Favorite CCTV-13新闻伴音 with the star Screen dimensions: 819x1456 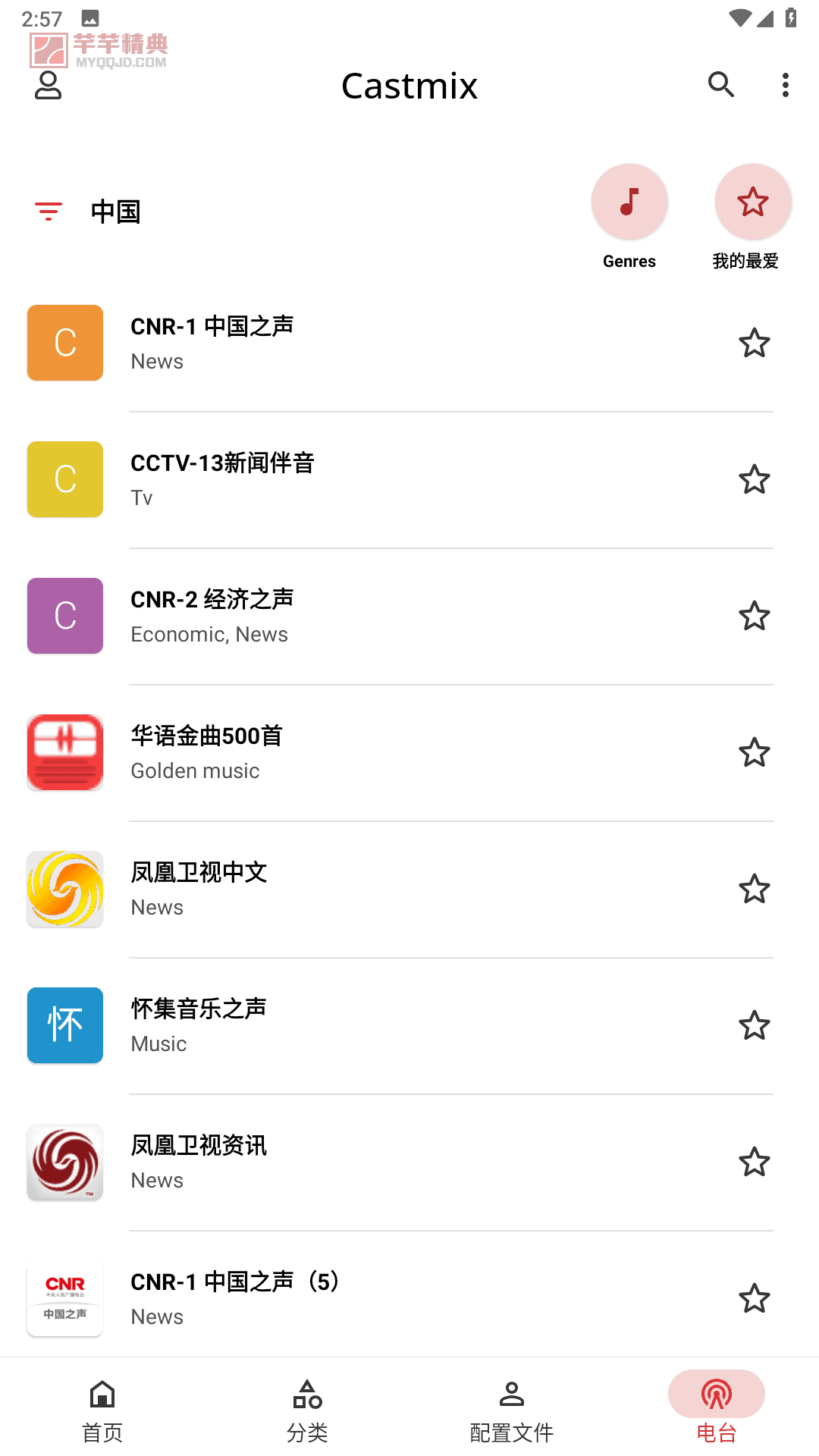(x=754, y=479)
